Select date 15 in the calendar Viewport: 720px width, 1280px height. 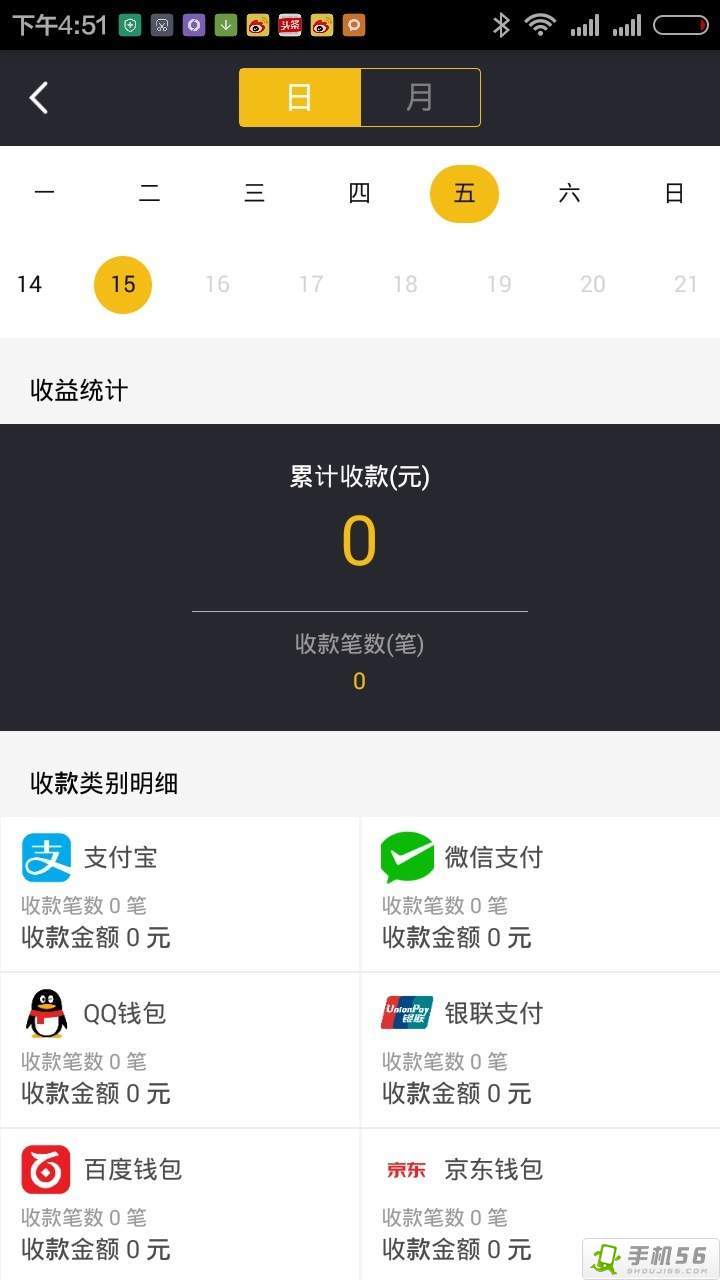click(123, 284)
